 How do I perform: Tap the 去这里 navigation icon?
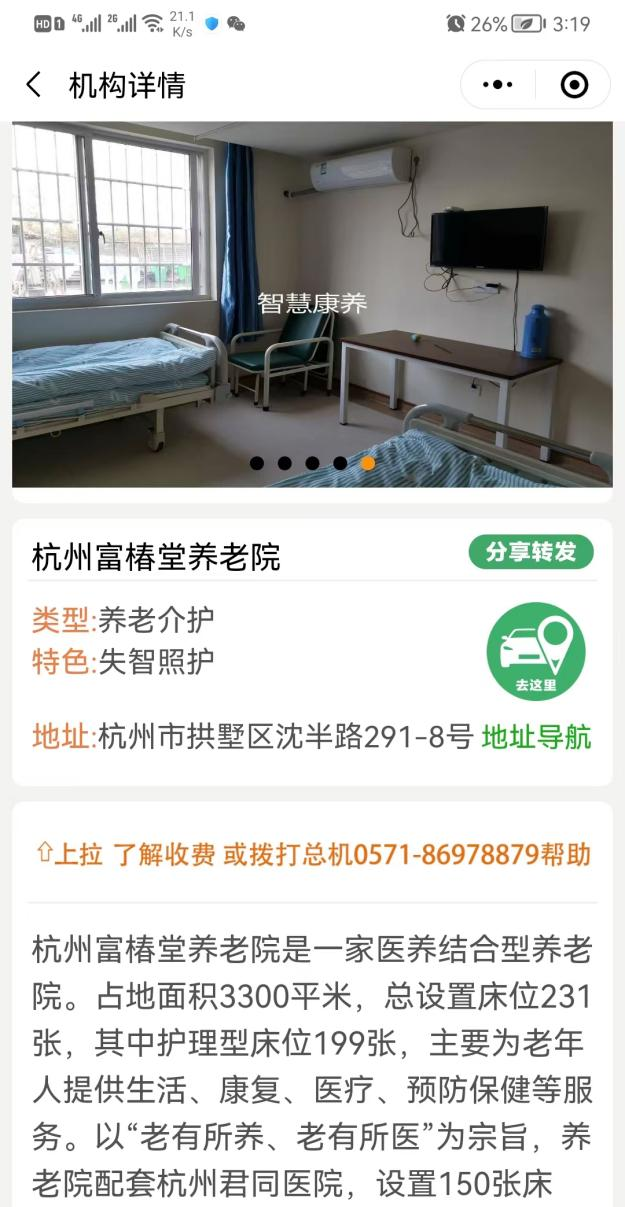pyautogui.click(x=536, y=651)
